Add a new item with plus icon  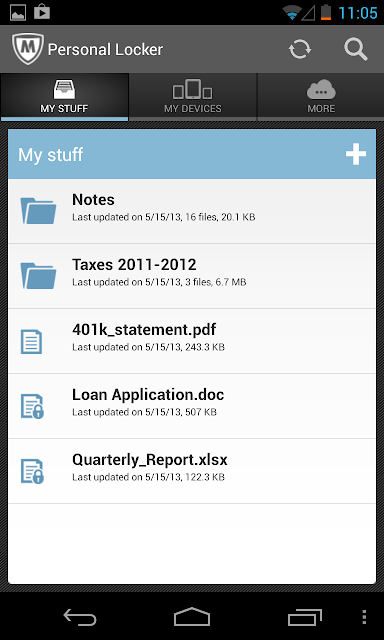coord(356,154)
